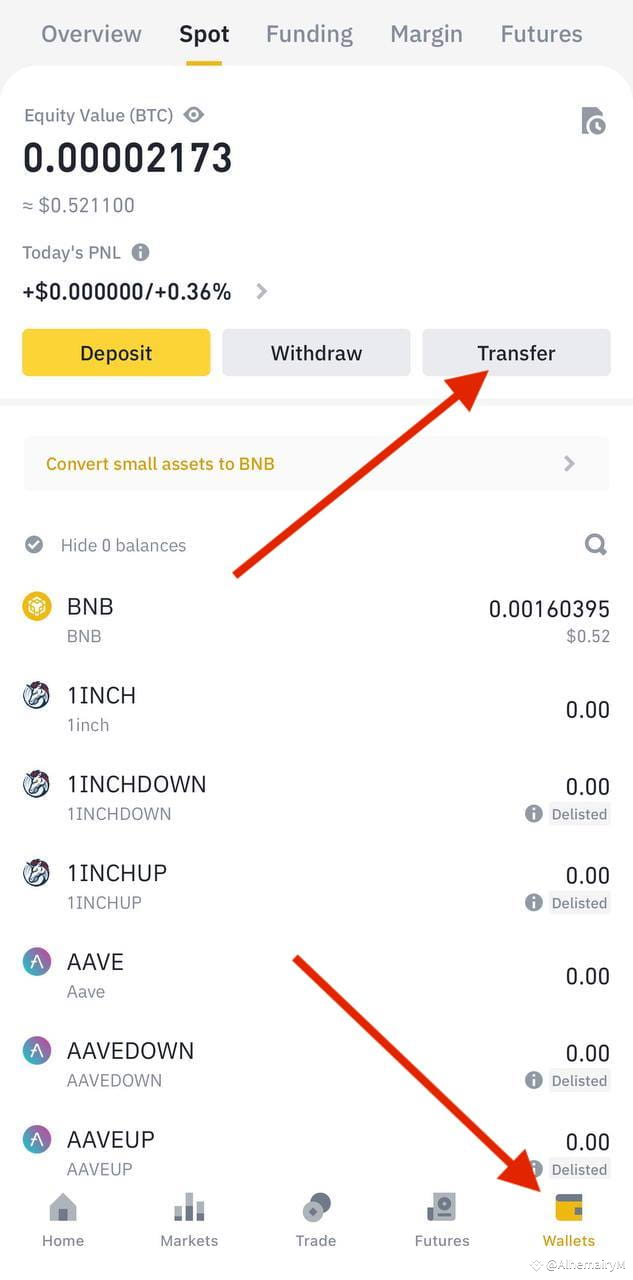Viewport: 633px width, 1280px height.
Task: Open the 1INCH asset row
Action: 316,709
